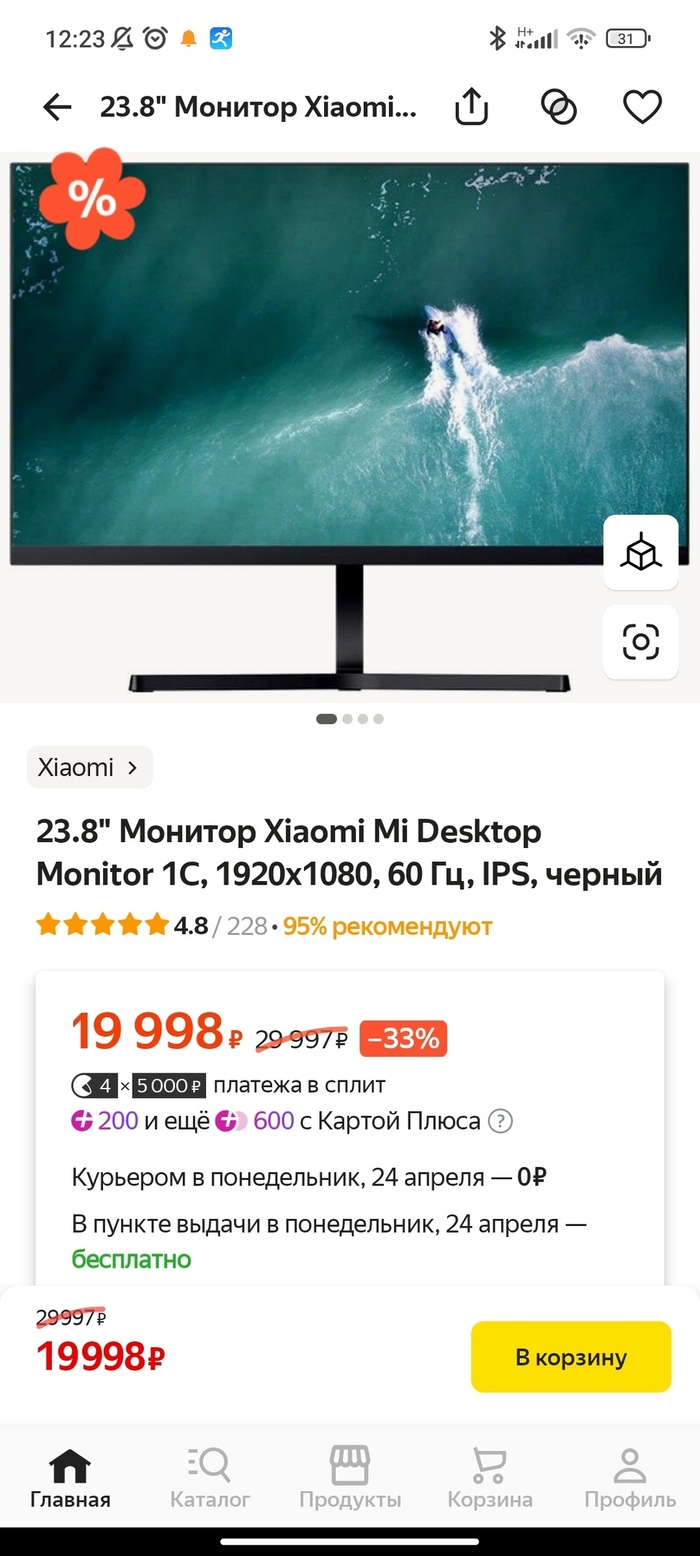
Task: Tap the В корзину button
Action: point(570,1357)
